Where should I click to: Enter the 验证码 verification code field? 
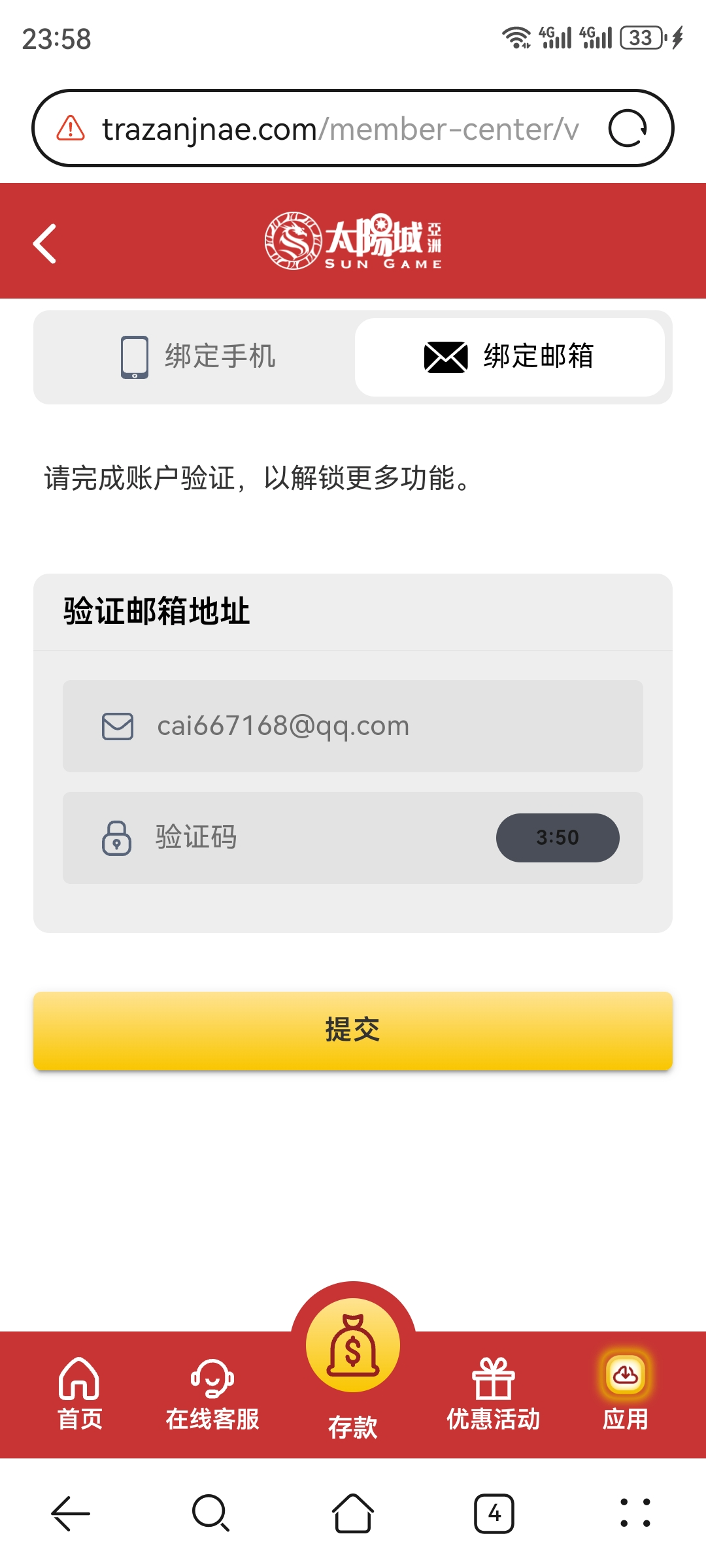[x=294, y=838]
